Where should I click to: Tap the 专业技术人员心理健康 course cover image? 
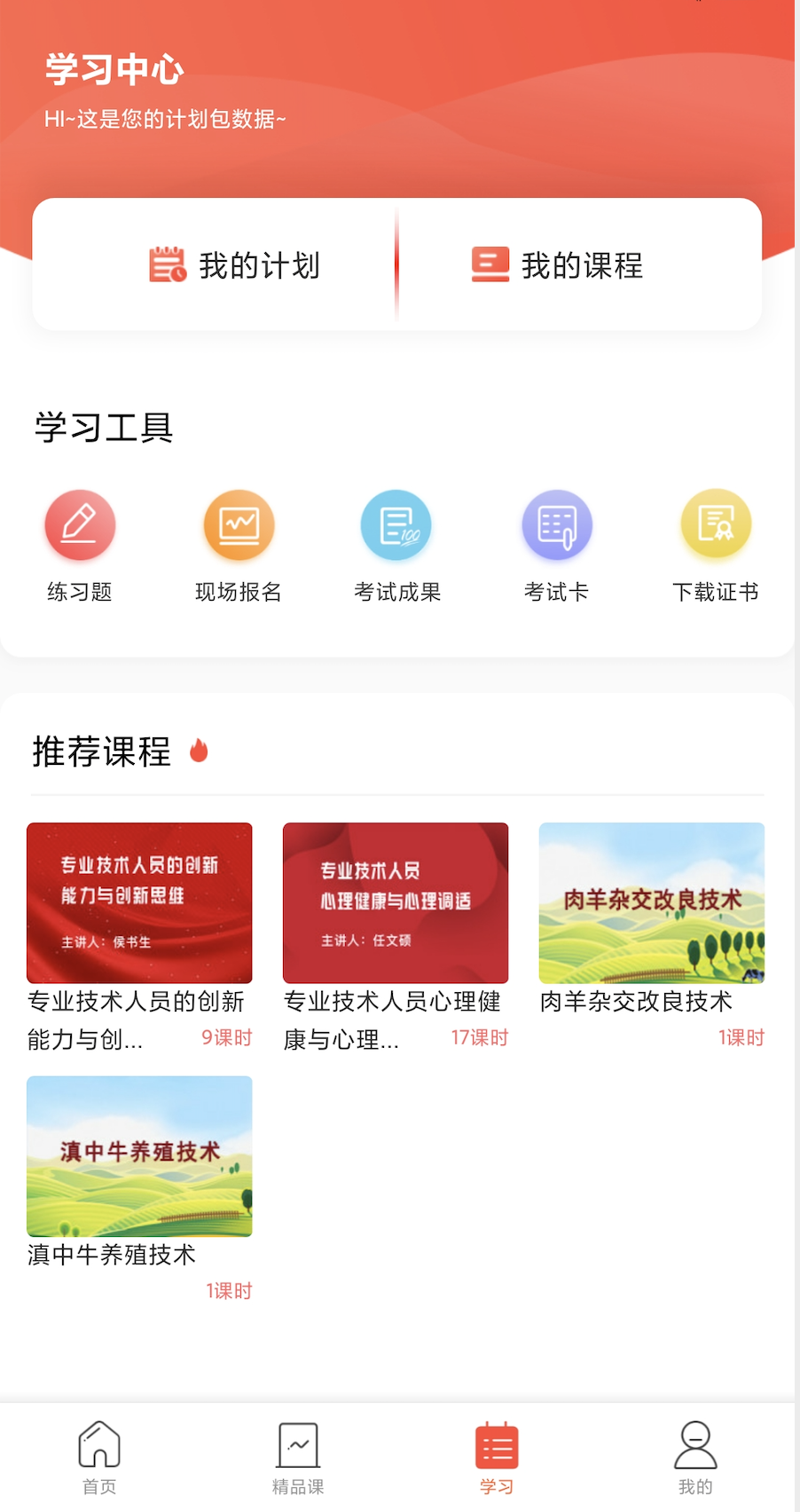coord(396,902)
